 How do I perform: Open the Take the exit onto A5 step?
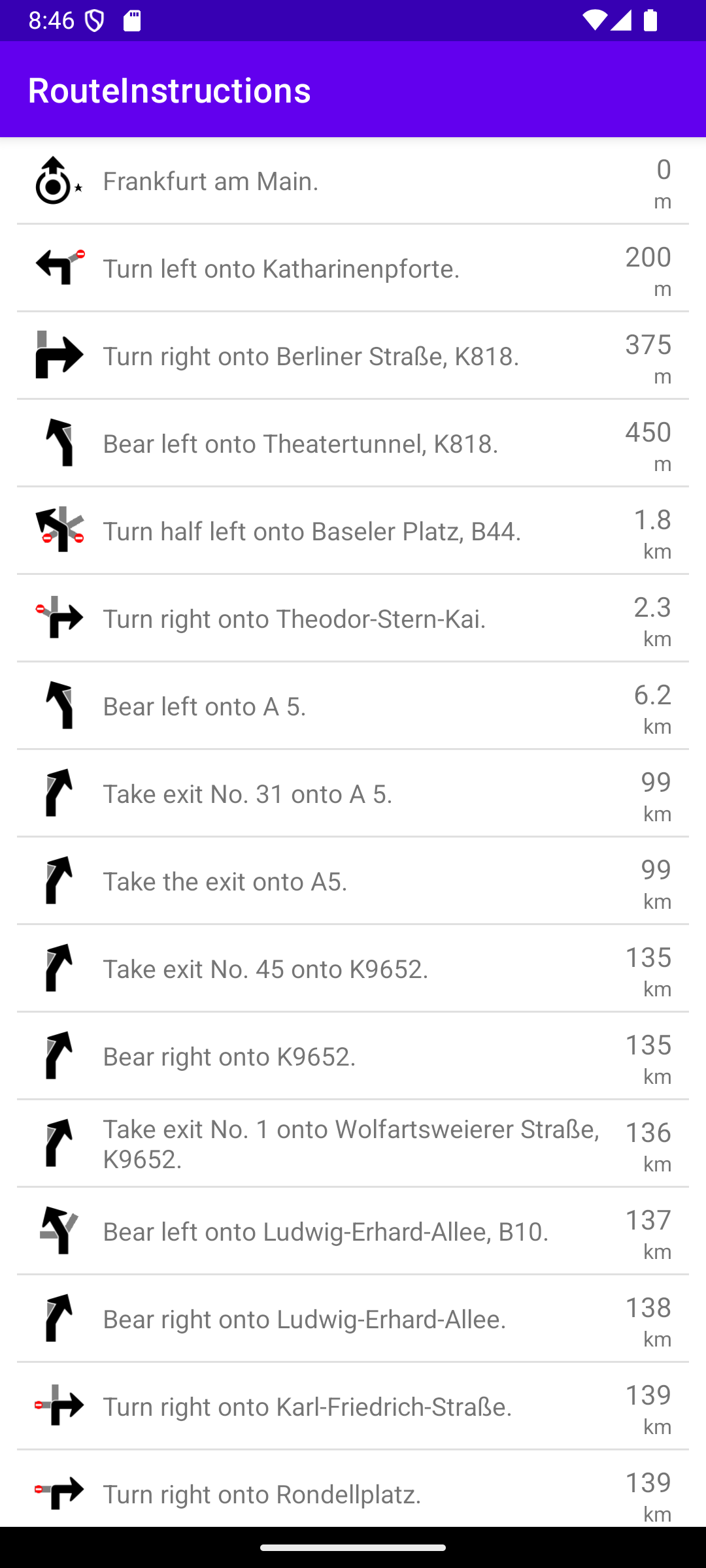(353, 881)
